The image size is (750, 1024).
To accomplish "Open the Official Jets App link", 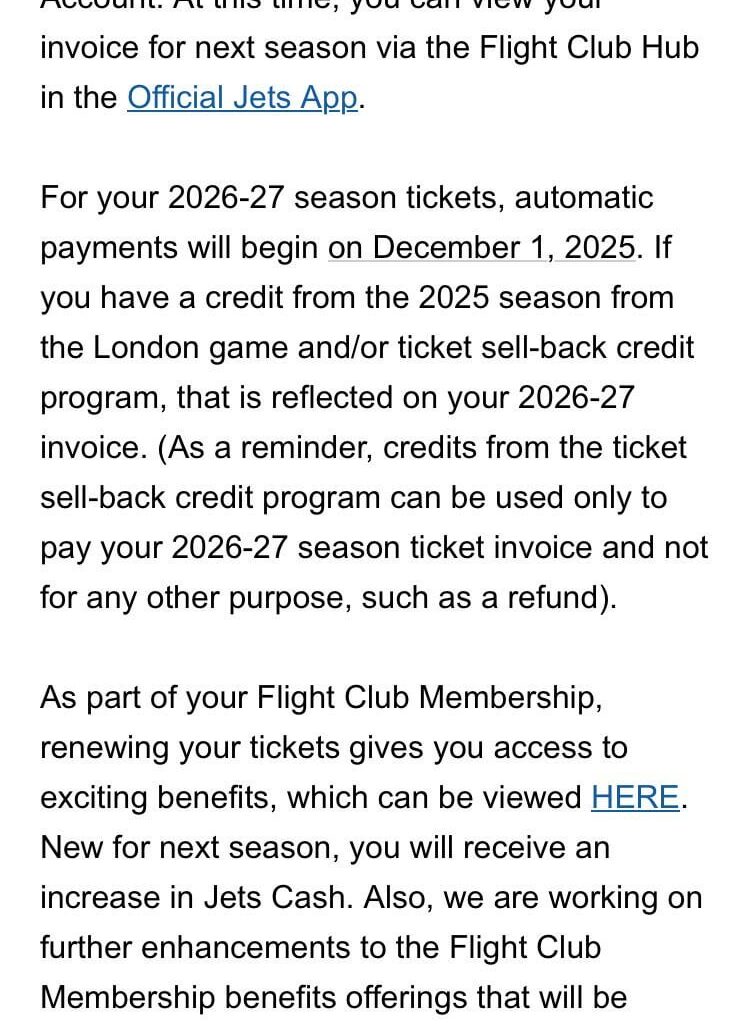I will (242, 98).
